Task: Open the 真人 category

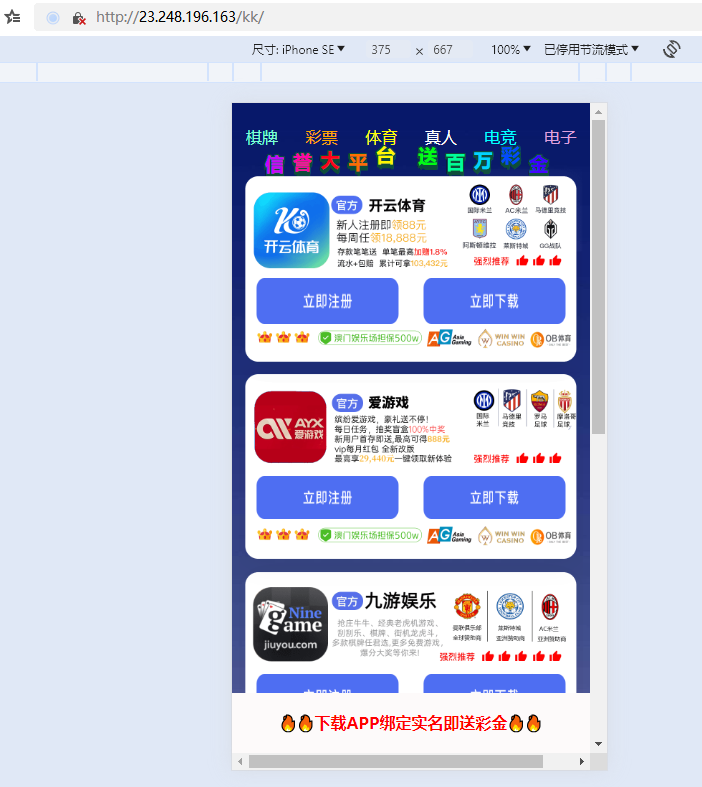Action: (440, 138)
